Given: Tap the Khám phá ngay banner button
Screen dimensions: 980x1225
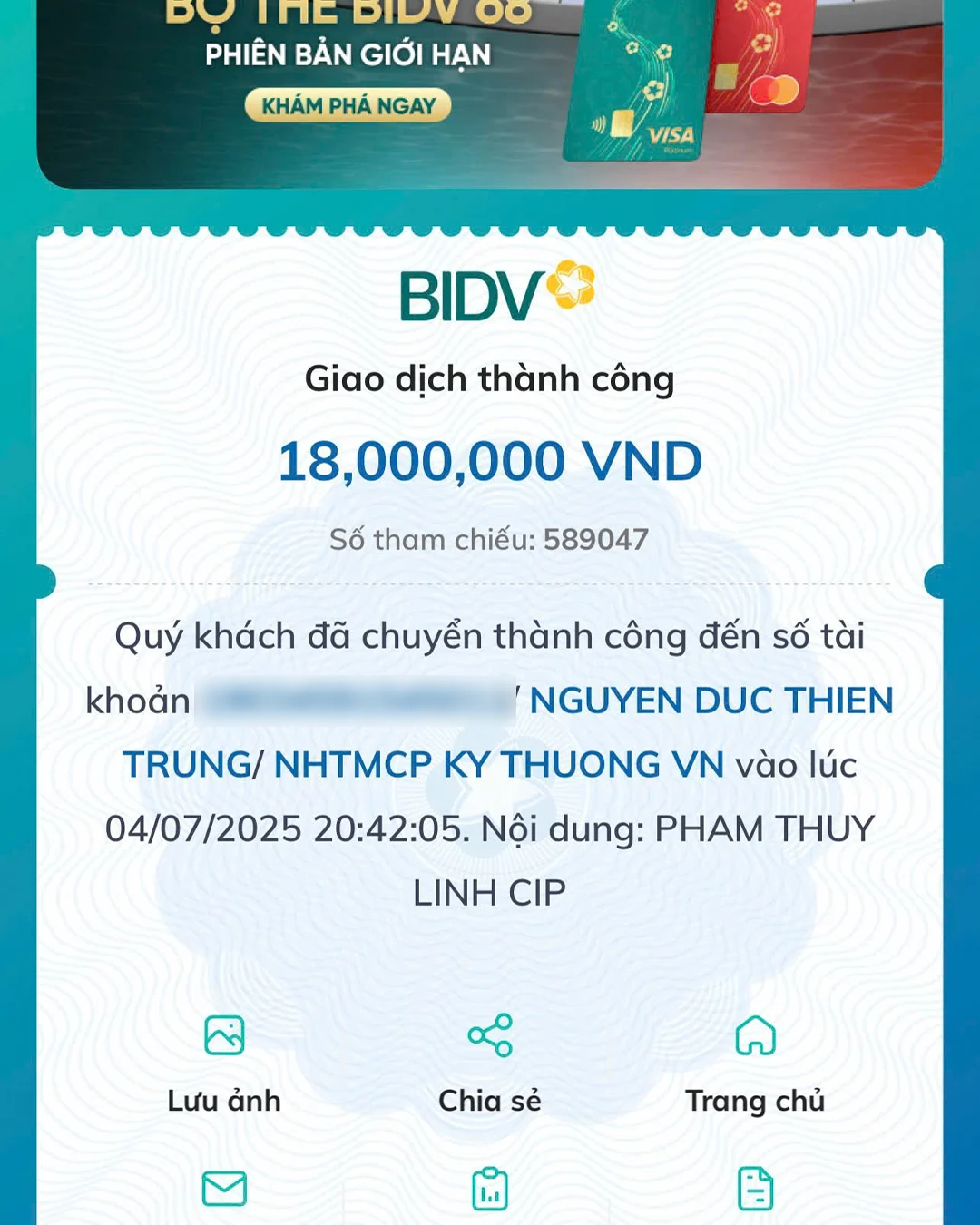Looking at the screenshot, I should point(348,106).
